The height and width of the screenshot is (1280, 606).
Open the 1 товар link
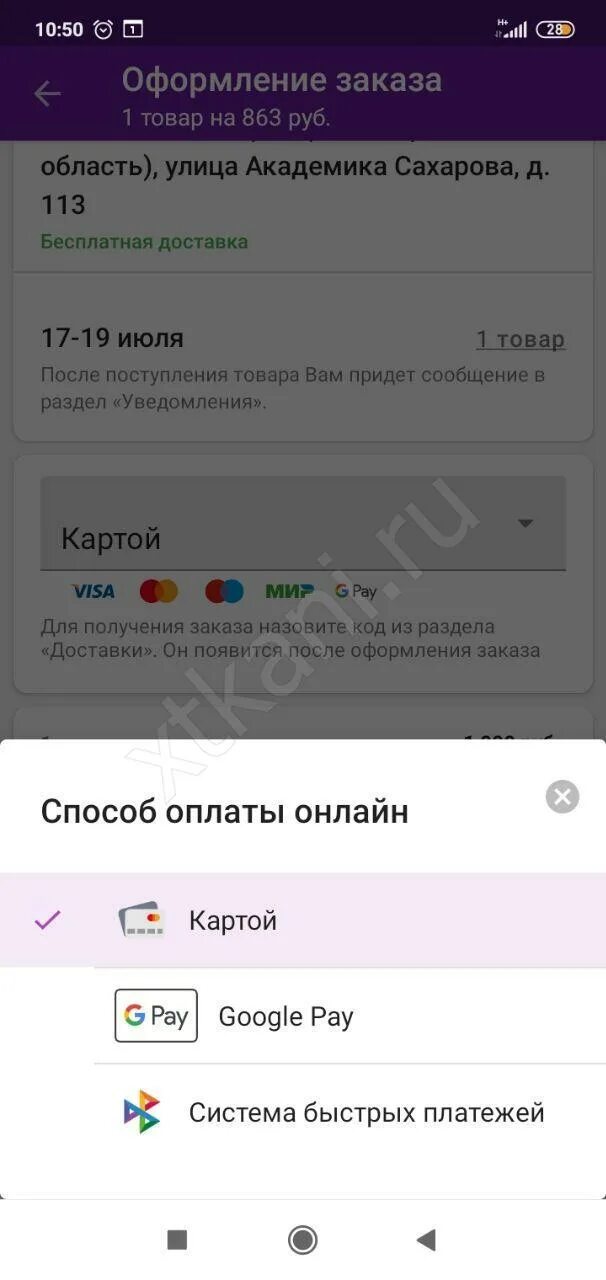[x=520, y=339]
